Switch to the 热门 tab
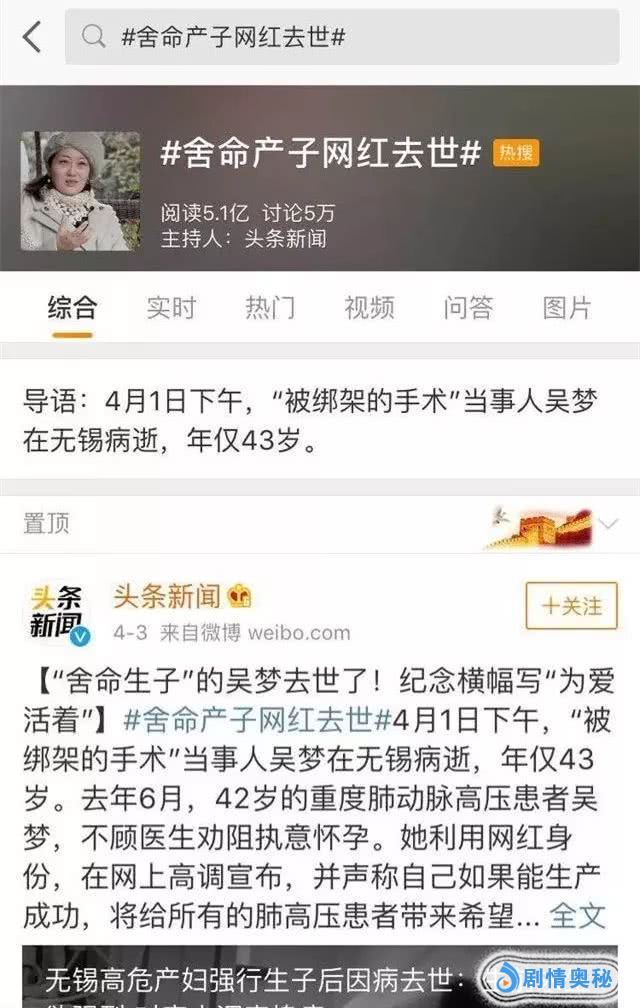Screen dimensions: 640x1008 (270, 307)
